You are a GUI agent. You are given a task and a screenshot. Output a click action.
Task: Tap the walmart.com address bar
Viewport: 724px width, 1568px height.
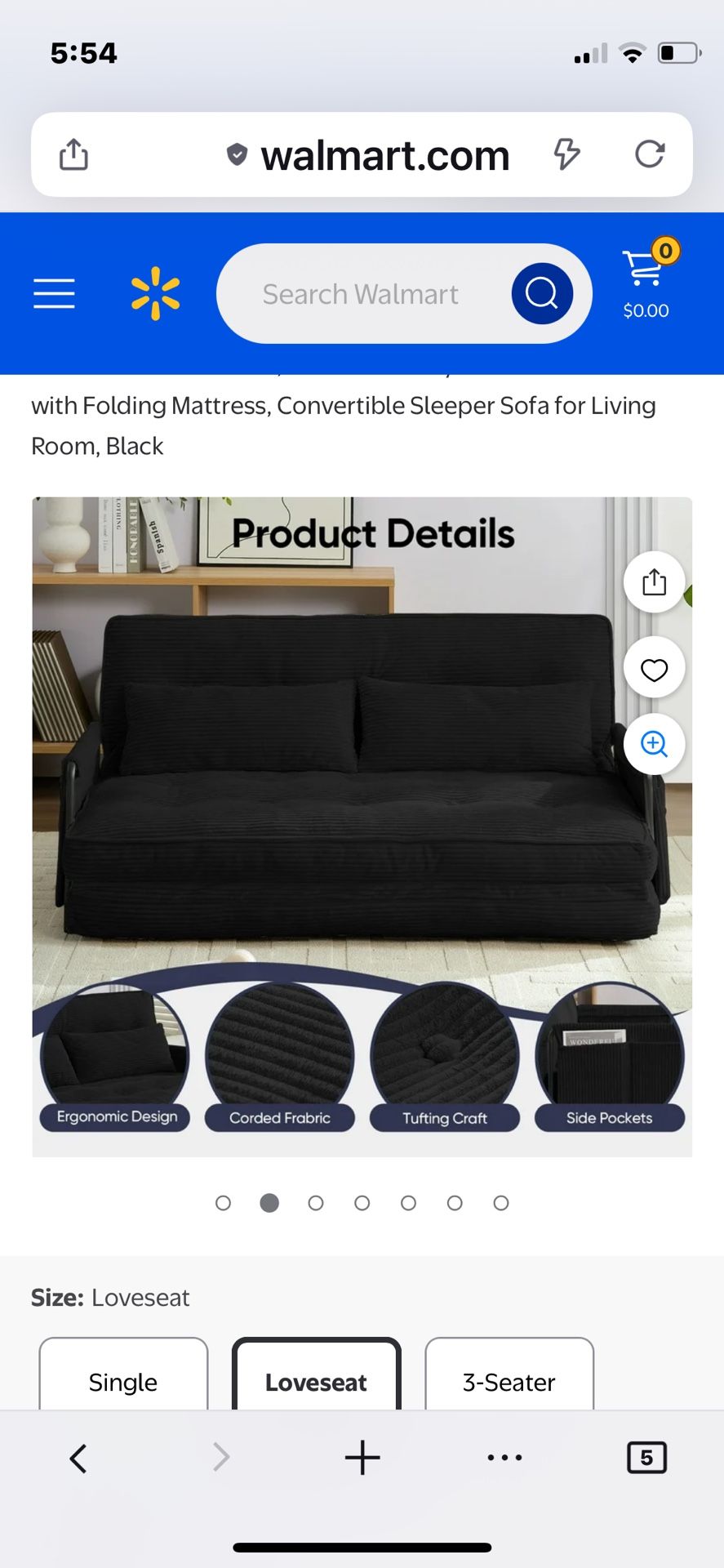(384, 155)
